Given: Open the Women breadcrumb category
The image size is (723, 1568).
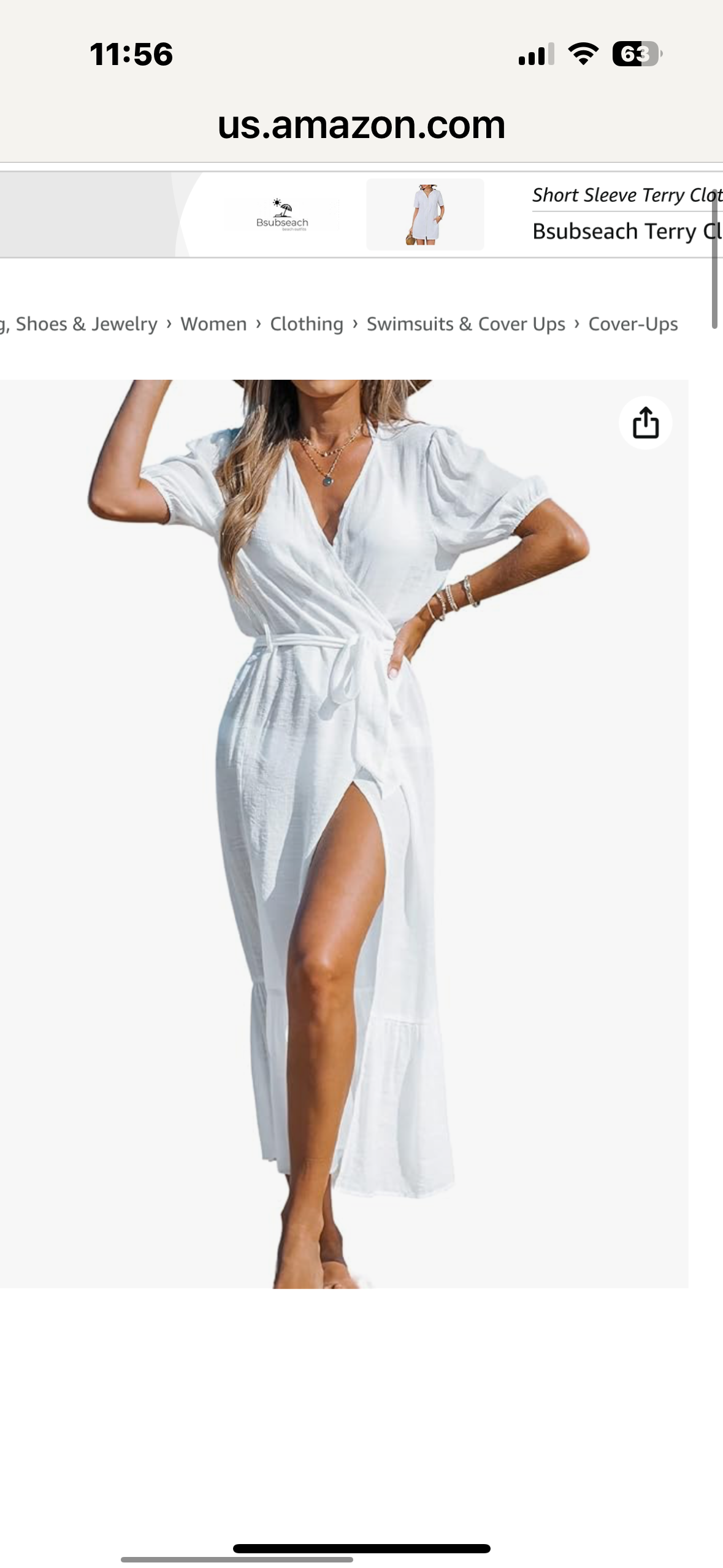Looking at the screenshot, I should (x=213, y=324).
